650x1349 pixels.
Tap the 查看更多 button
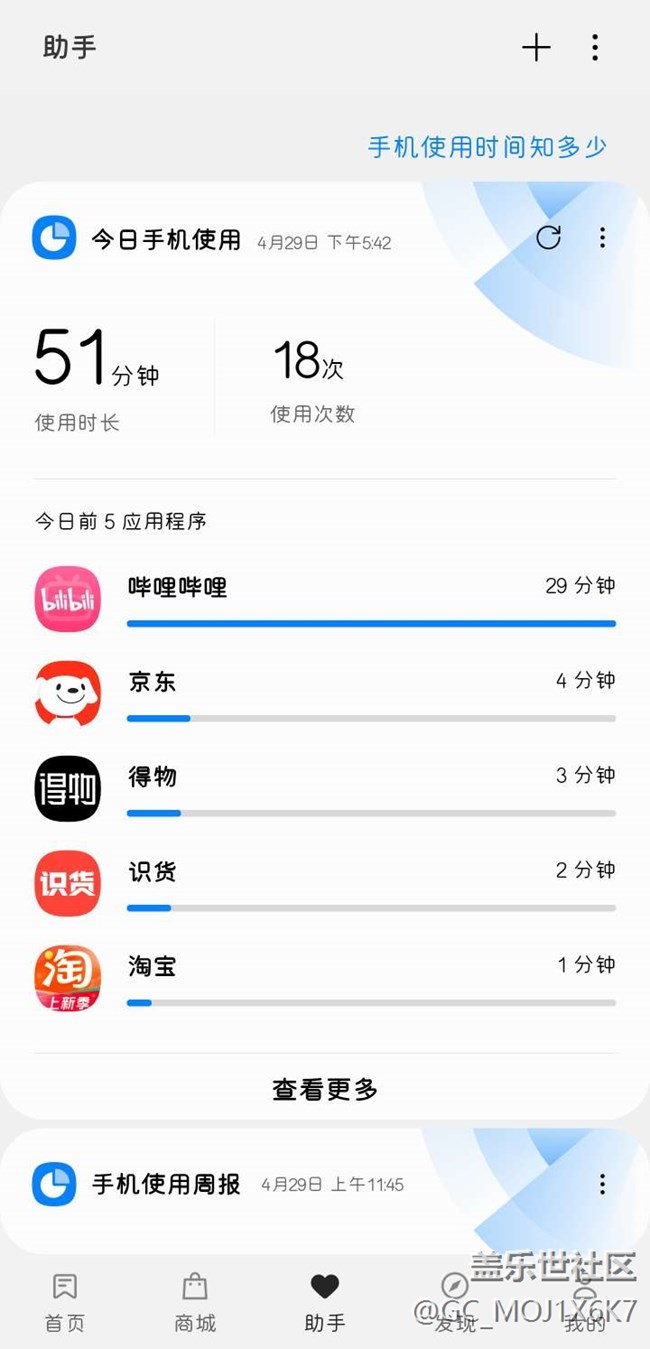coord(325,1089)
